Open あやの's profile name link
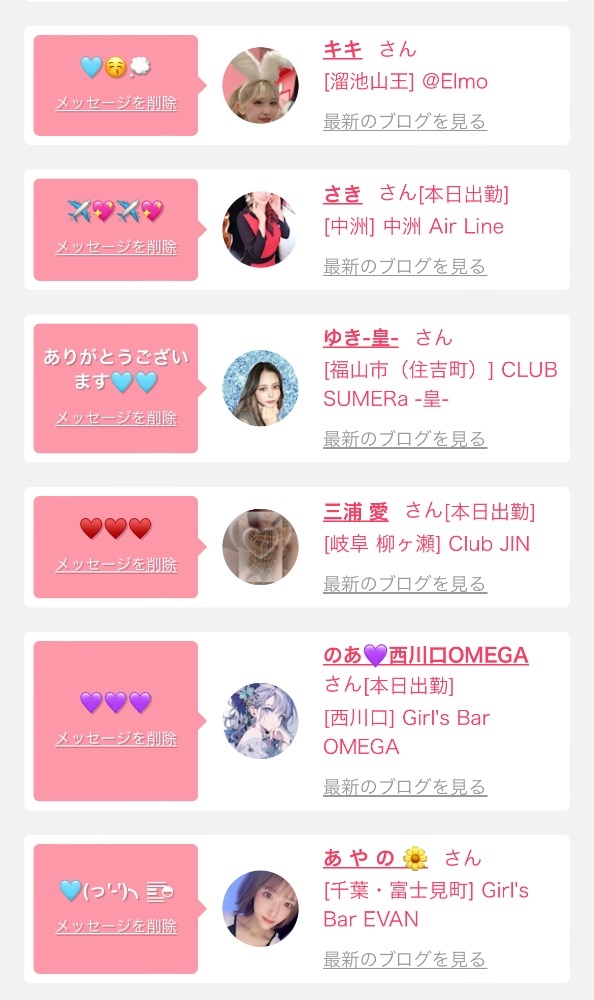 pyautogui.click(x=376, y=858)
